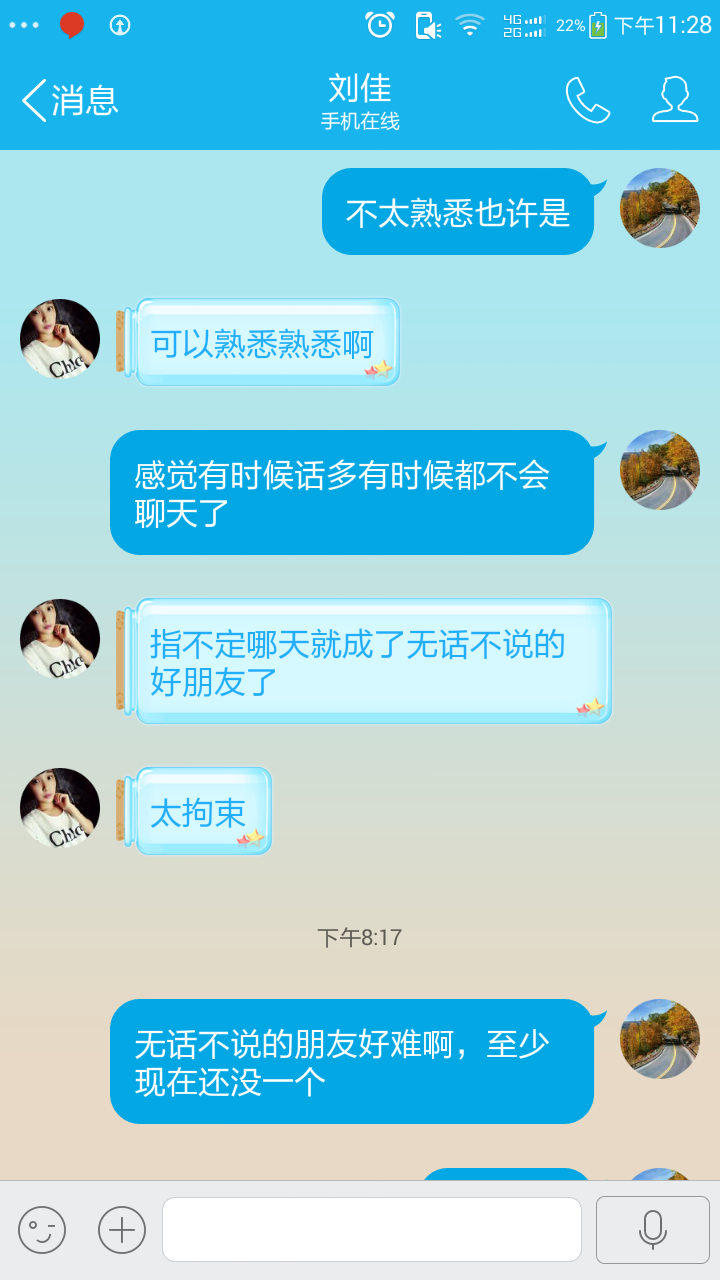Screen dimensions: 720x1280
Task: Open the emoji picker
Action: [42, 1230]
